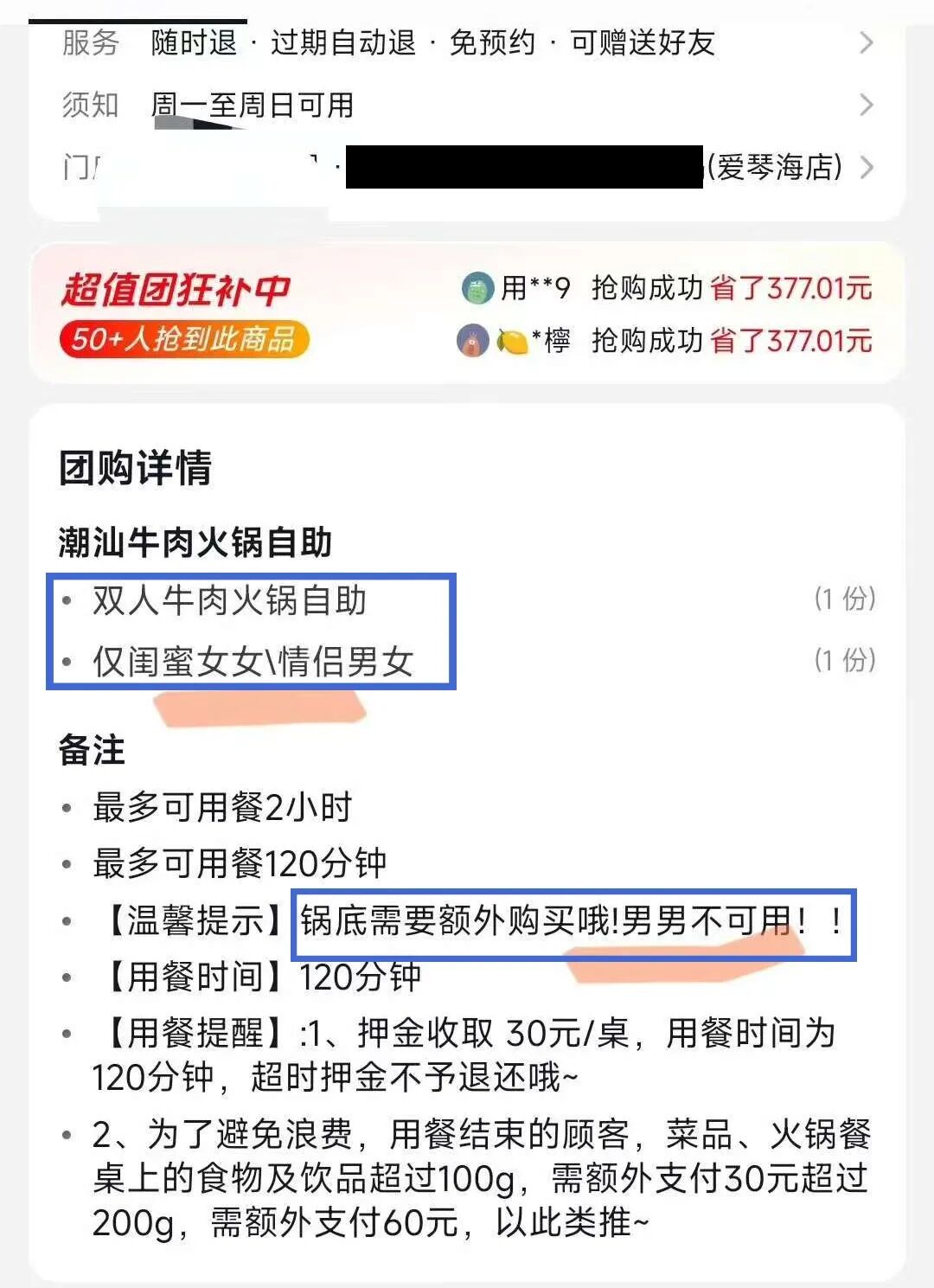
Task: Open the 服务 row with refund details
Action: 467,42
